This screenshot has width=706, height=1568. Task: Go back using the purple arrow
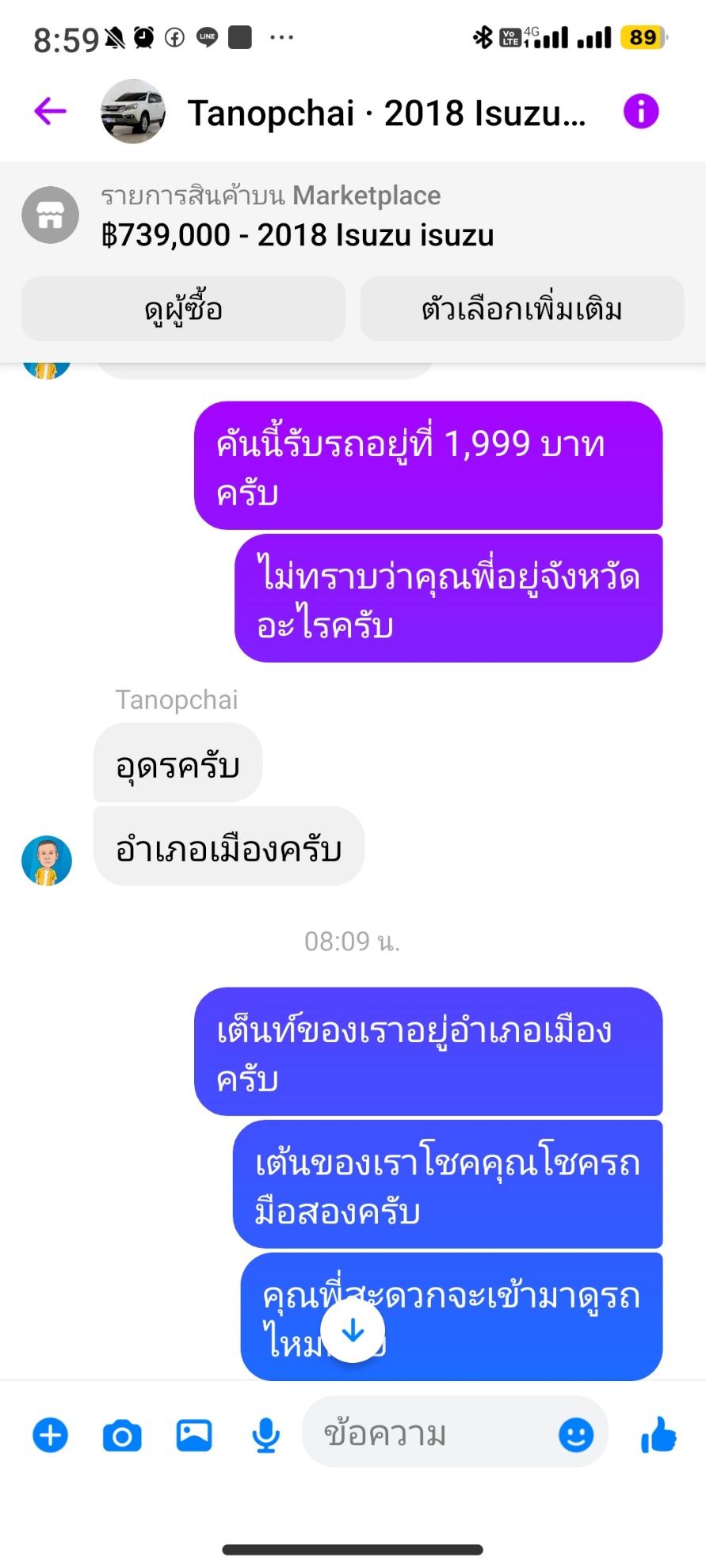[x=50, y=112]
